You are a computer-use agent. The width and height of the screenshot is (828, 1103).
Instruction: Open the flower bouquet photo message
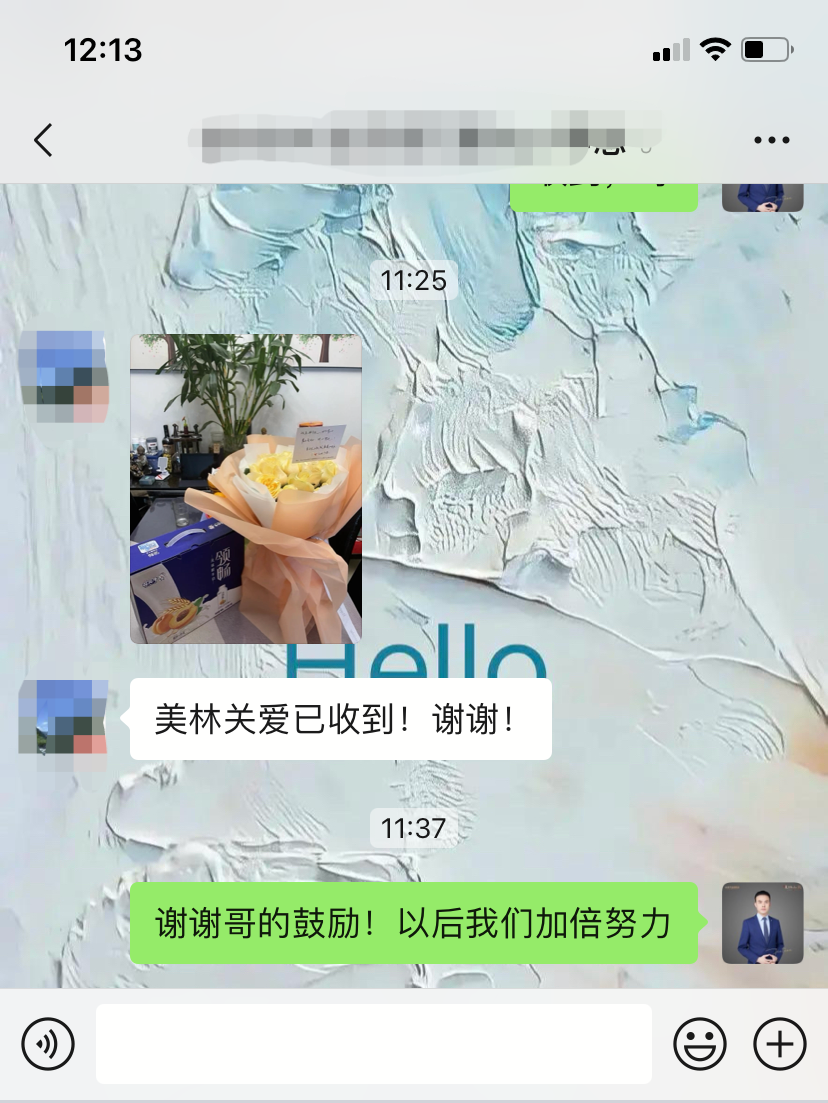(x=246, y=489)
